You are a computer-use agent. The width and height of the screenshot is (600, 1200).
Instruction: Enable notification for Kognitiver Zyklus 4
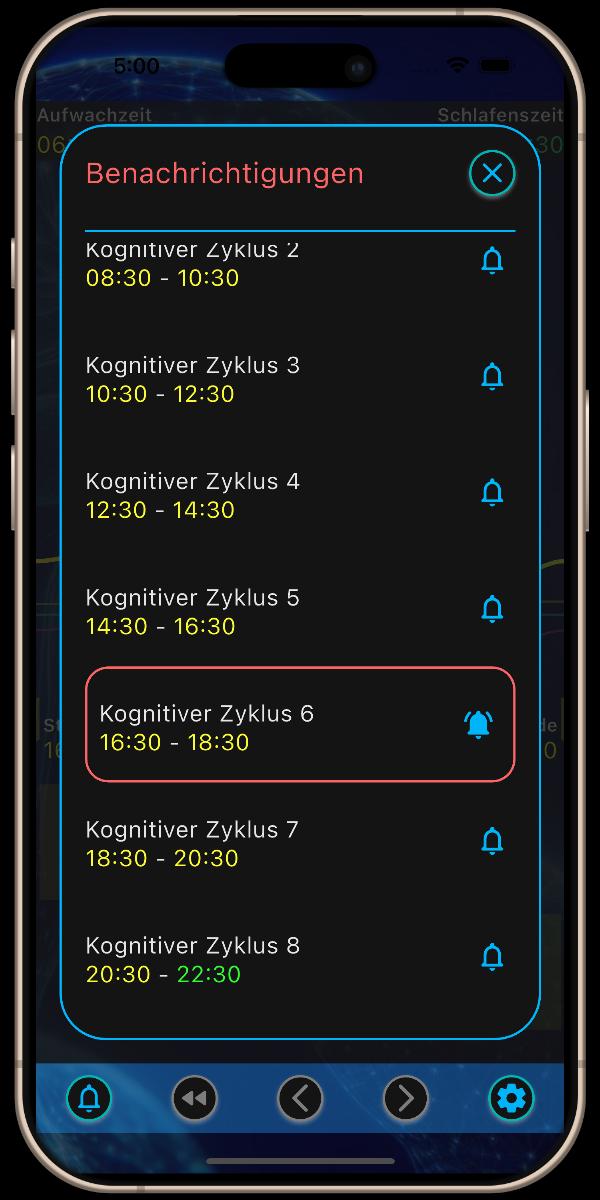click(x=492, y=493)
